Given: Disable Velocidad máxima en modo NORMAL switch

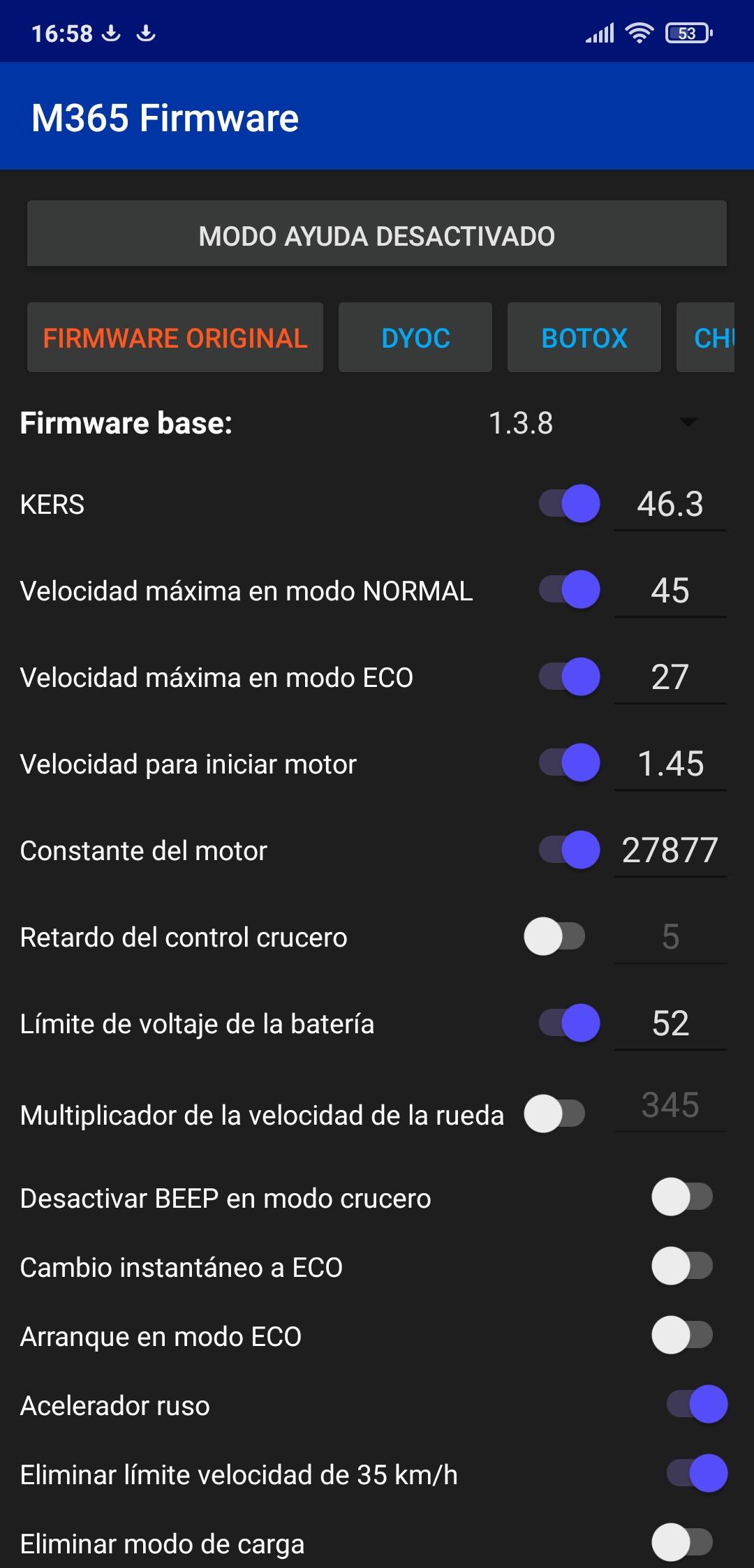Looking at the screenshot, I should point(570,590).
